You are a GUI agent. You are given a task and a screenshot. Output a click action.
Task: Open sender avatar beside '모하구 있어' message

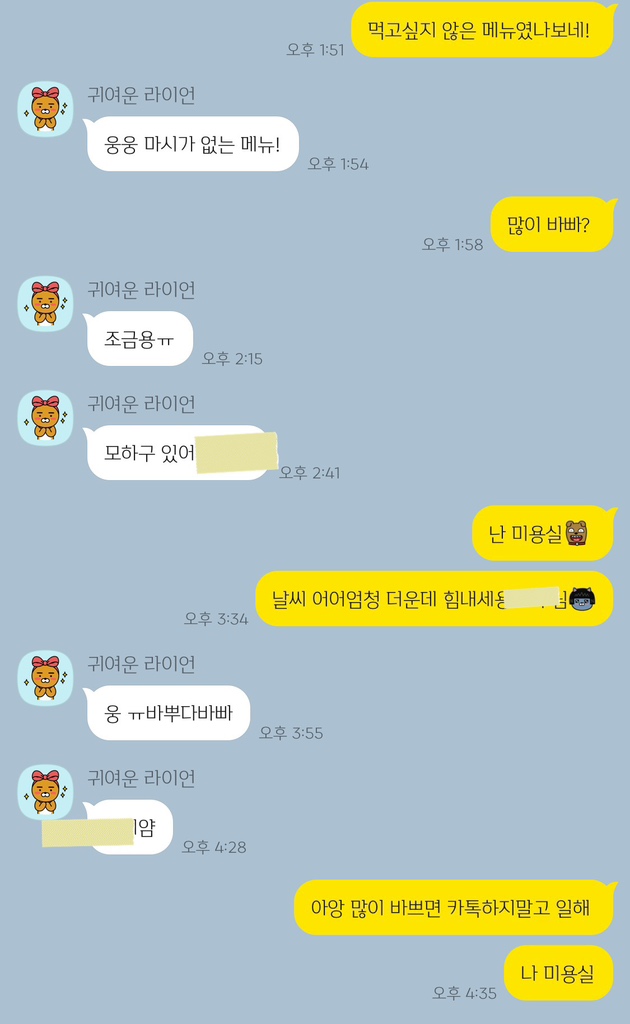pyautogui.click(x=45, y=417)
